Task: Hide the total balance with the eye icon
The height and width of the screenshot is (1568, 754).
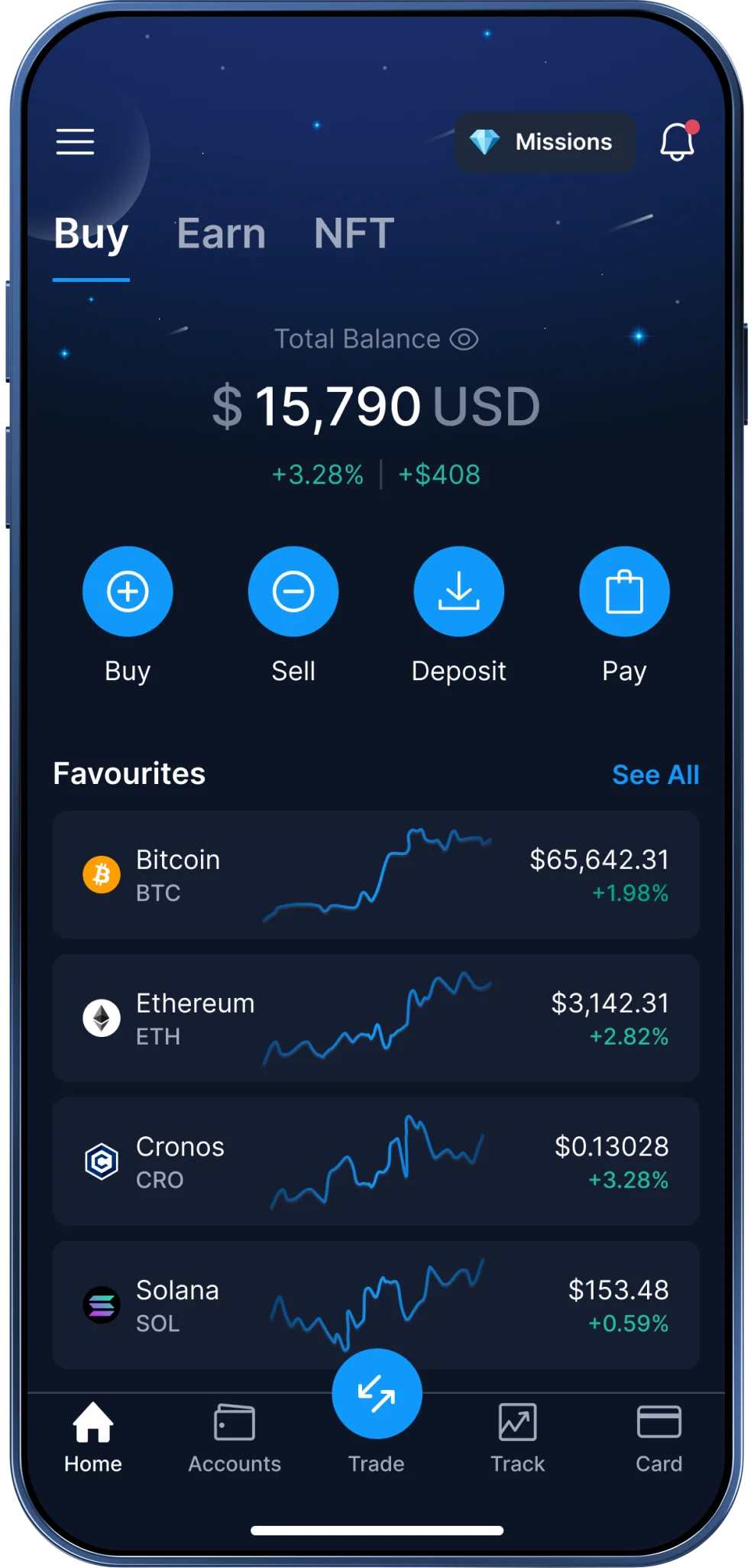Action: pos(464,339)
